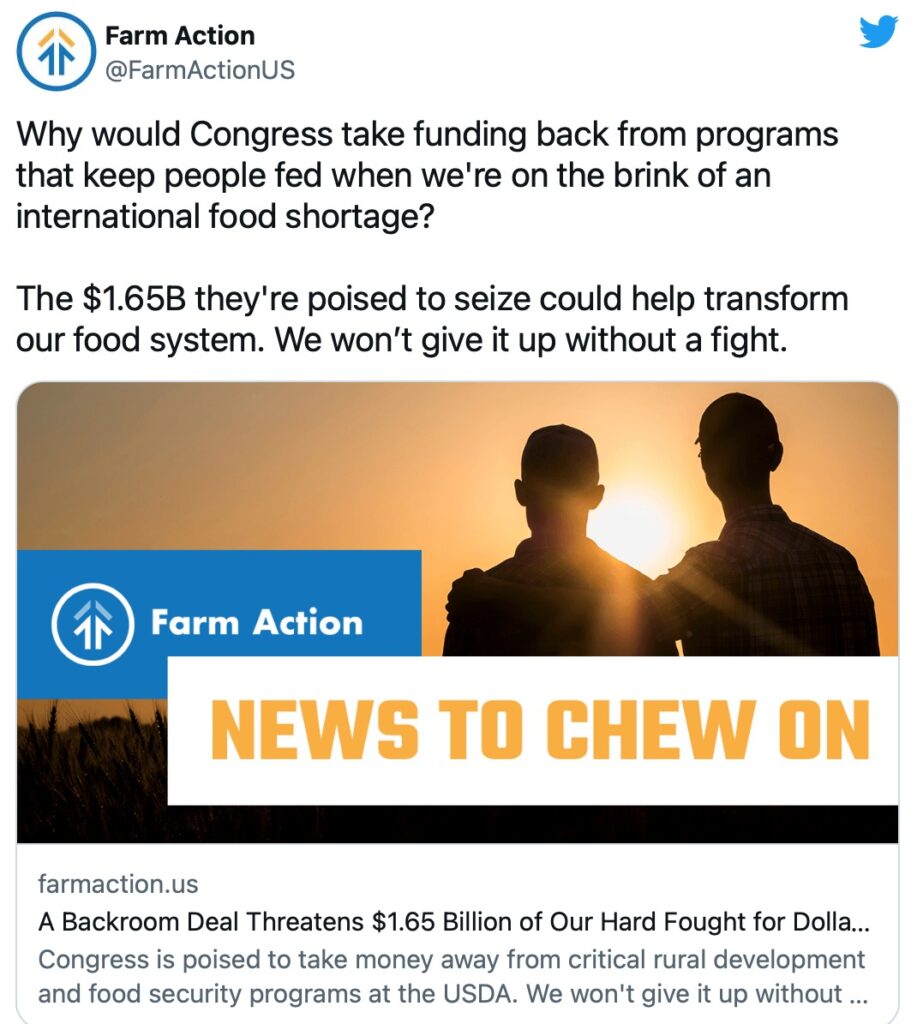Open the Backroom Deal article on farmaction.us
The width and height of the screenshot is (917, 1024).
pos(453,923)
